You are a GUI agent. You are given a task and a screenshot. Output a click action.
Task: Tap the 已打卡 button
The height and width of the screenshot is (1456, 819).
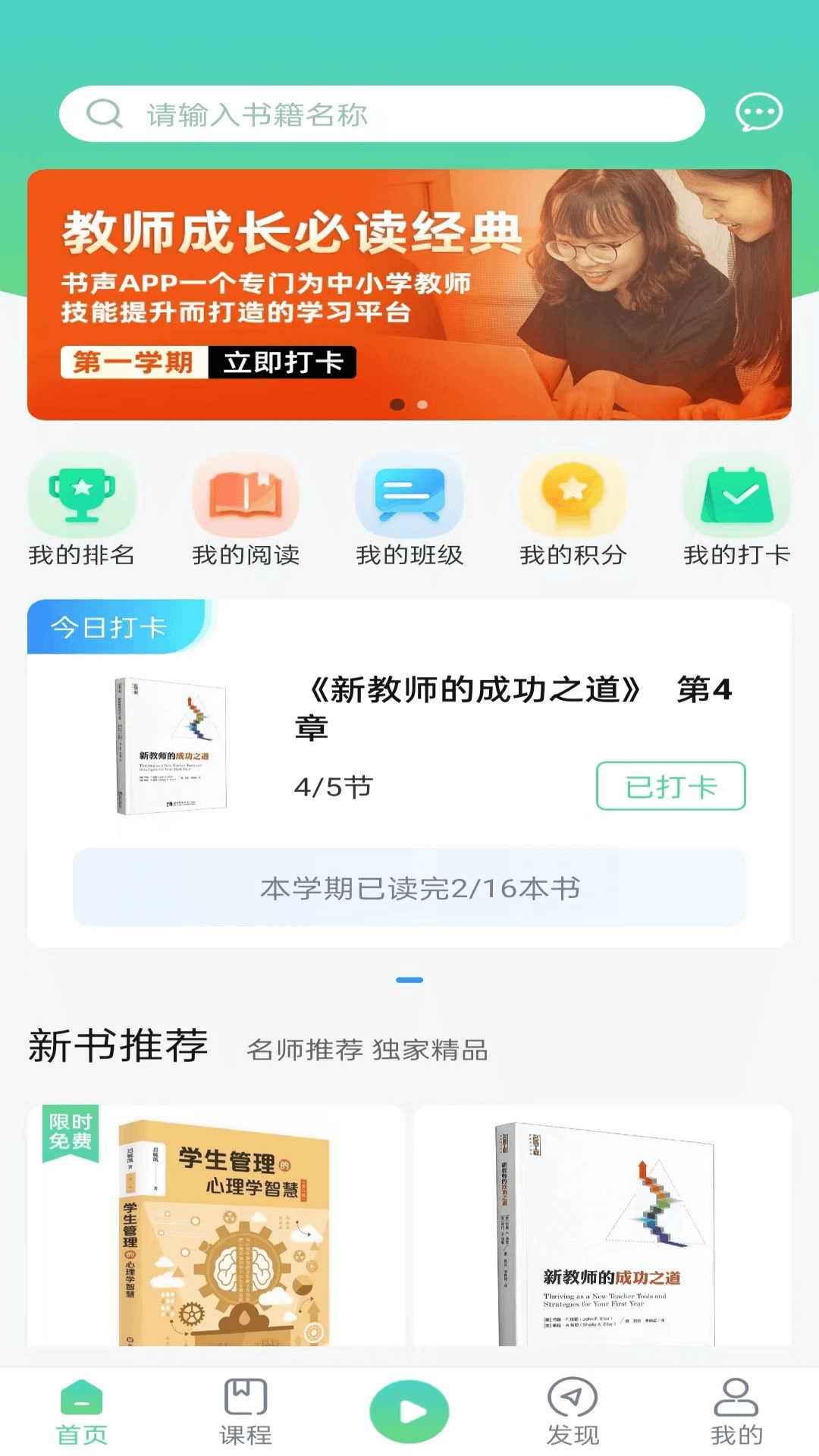[x=670, y=786]
